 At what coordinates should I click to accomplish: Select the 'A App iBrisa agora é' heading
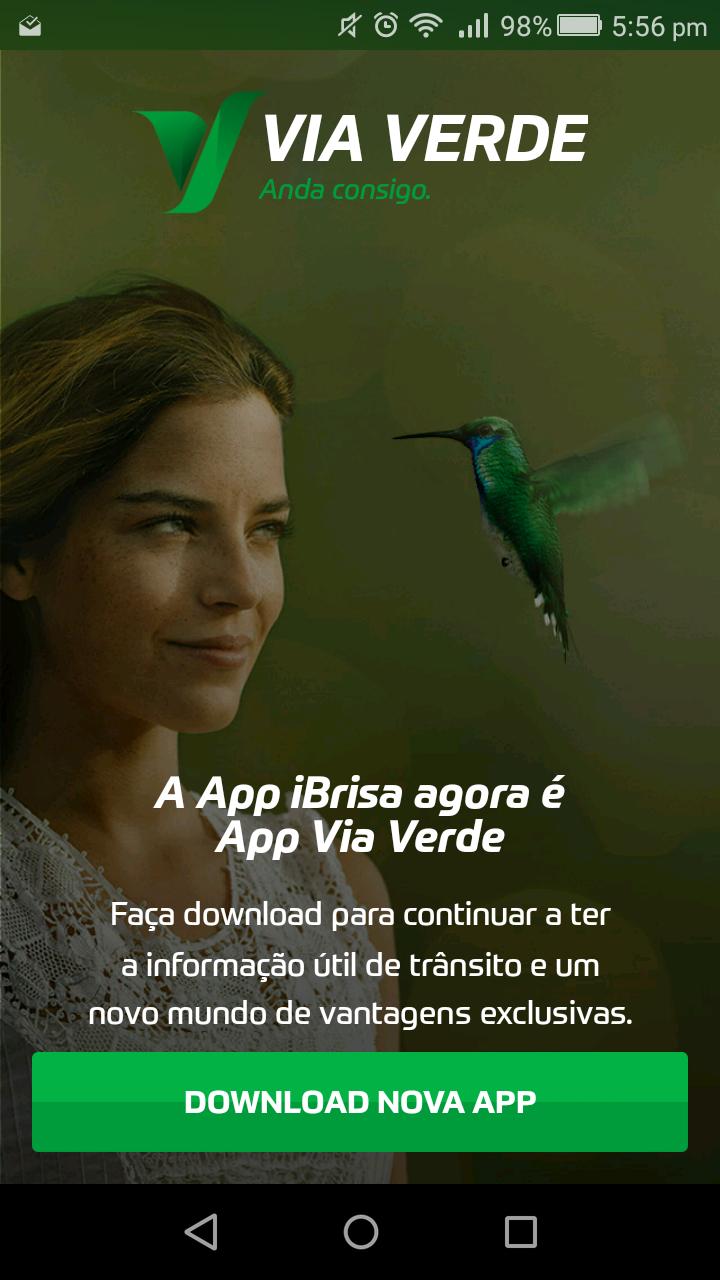tap(360, 797)
